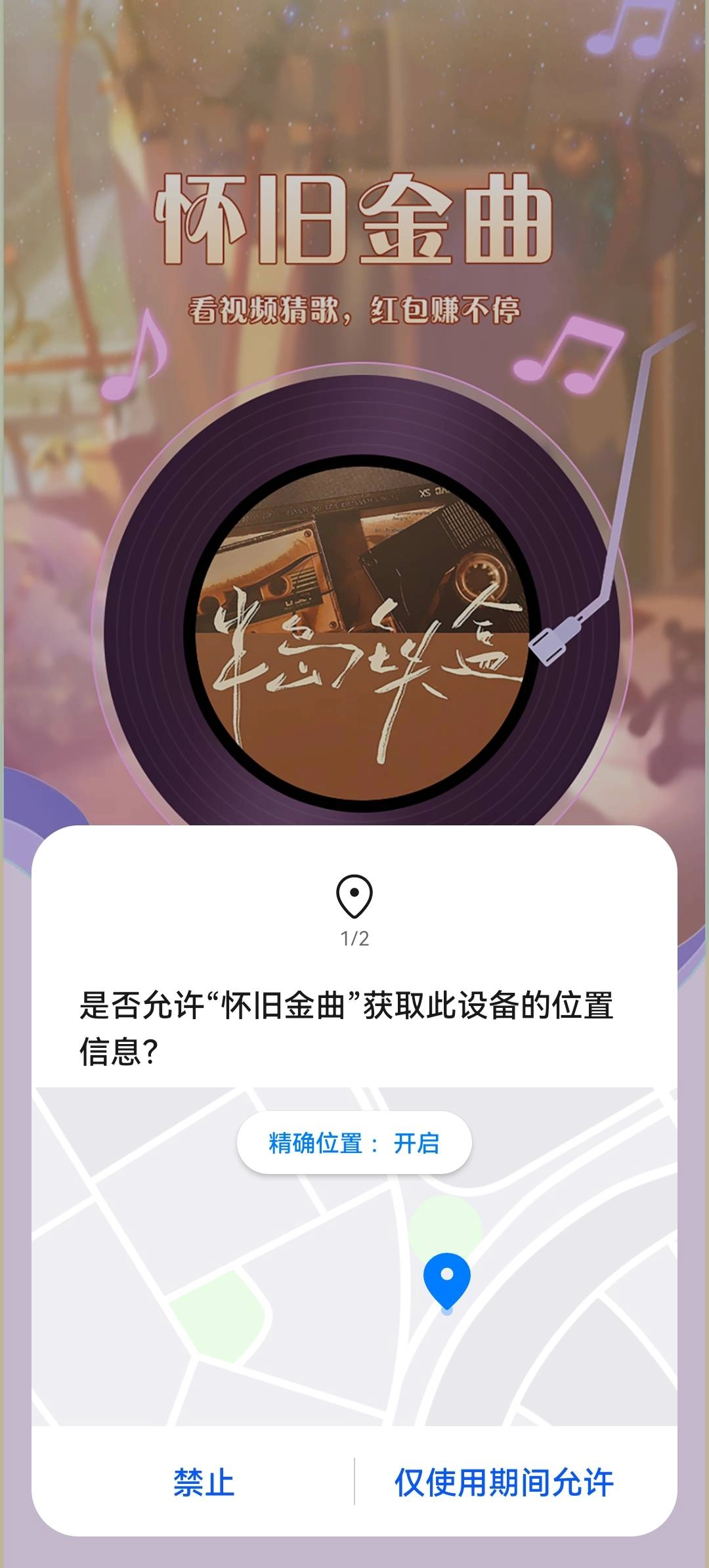709x1568 pixels.
Task: Select 仅使用期间允许 to allow while in use
Action: (x=504, y=1483)
